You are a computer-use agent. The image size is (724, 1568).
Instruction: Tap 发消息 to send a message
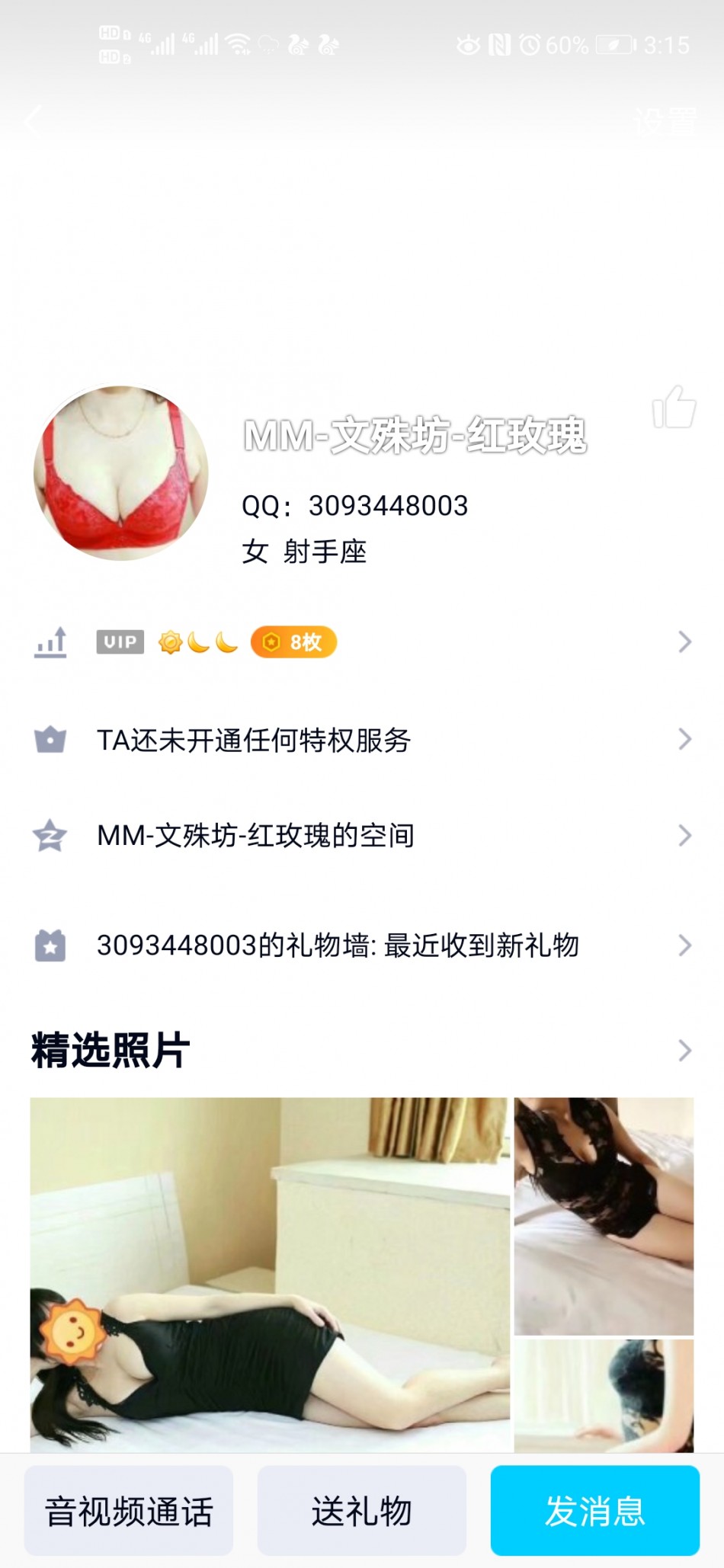594,1511
